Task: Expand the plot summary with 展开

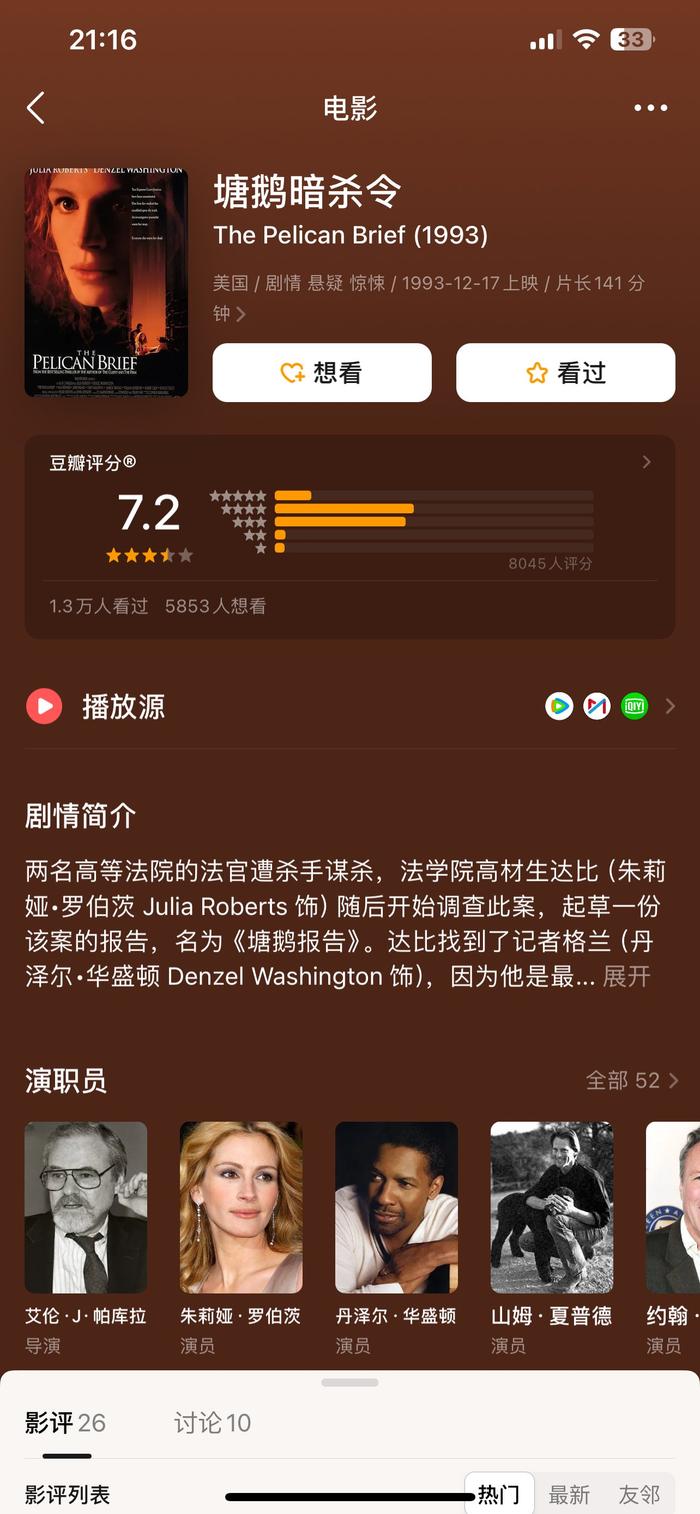Action: 627,976
